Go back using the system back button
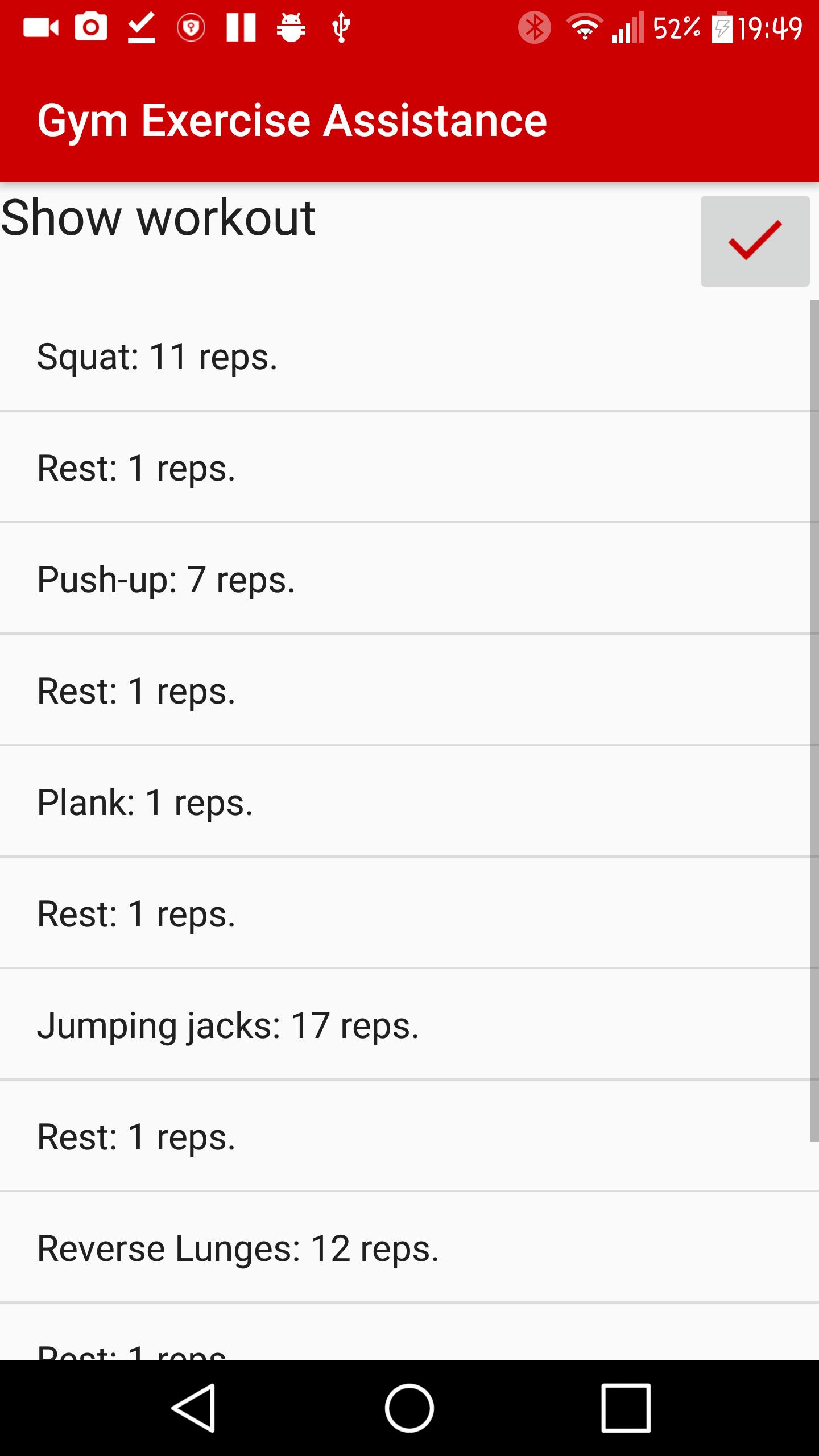This screenshot has width=819, height=1456. (193, 1408)
